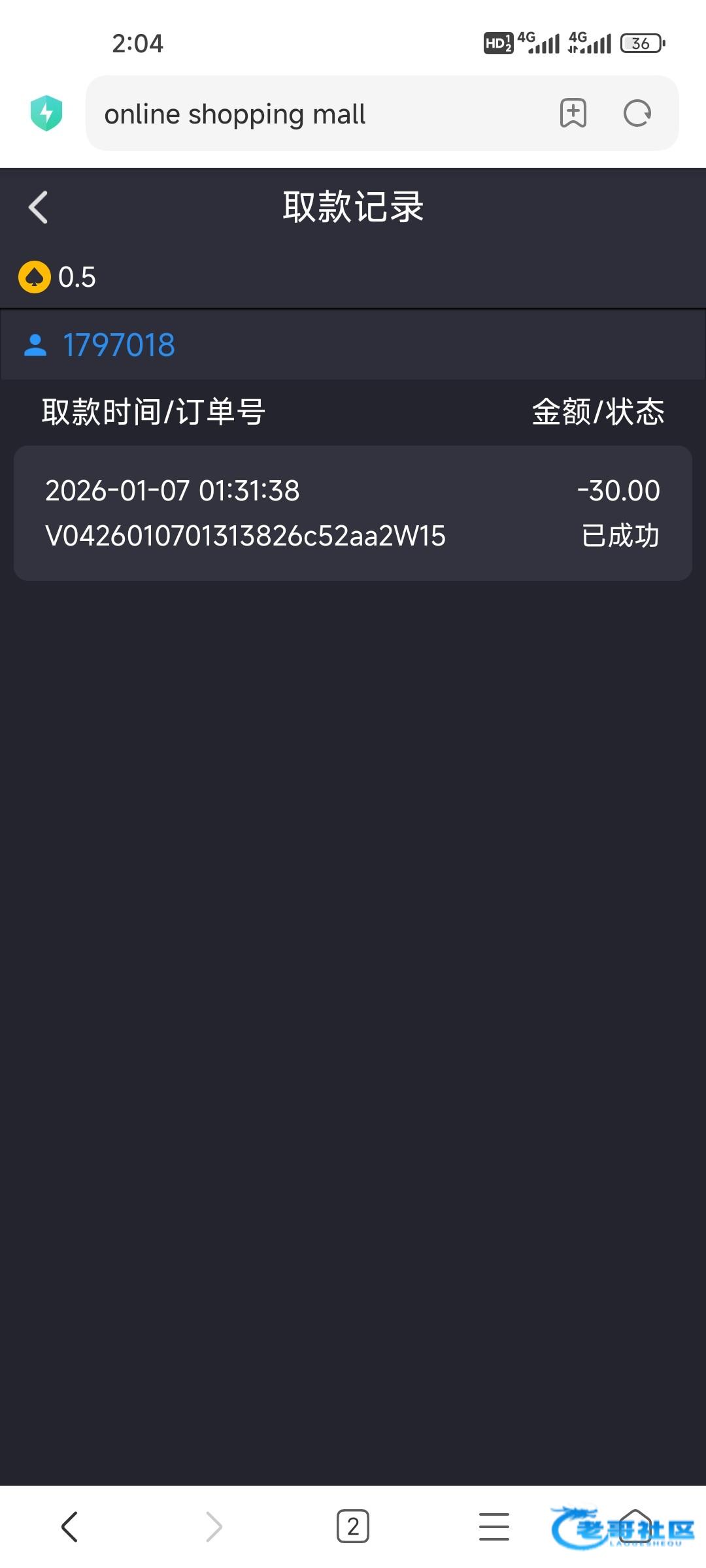Viewport: 706px width, 1568px height.
Task: Navigate back in the browser toolbar
Action: click(x=70, y=1527)
